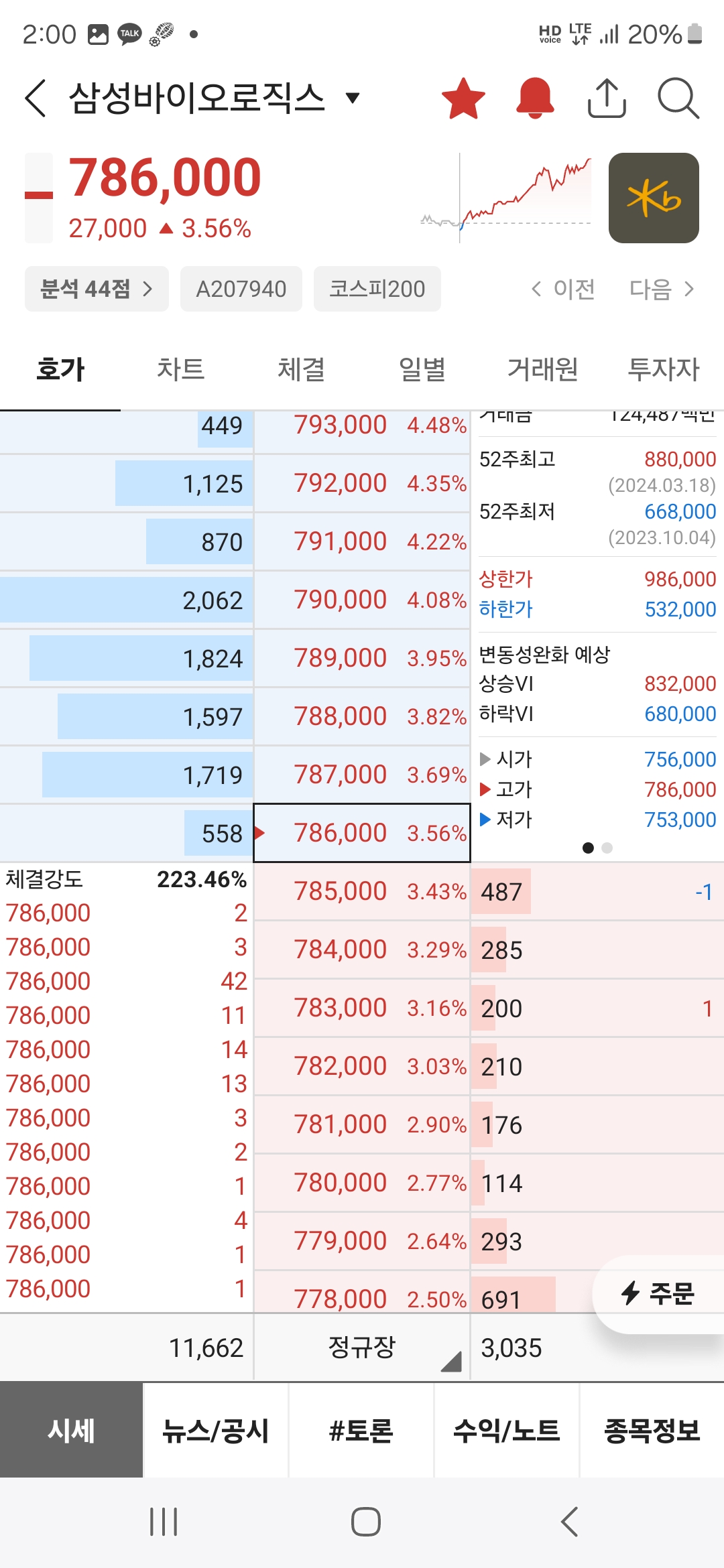Image resolution: width=724 pixels, height=1568 pixels.
Task: Switch to the 차트 tab
Action: click(x=181, y=369)
